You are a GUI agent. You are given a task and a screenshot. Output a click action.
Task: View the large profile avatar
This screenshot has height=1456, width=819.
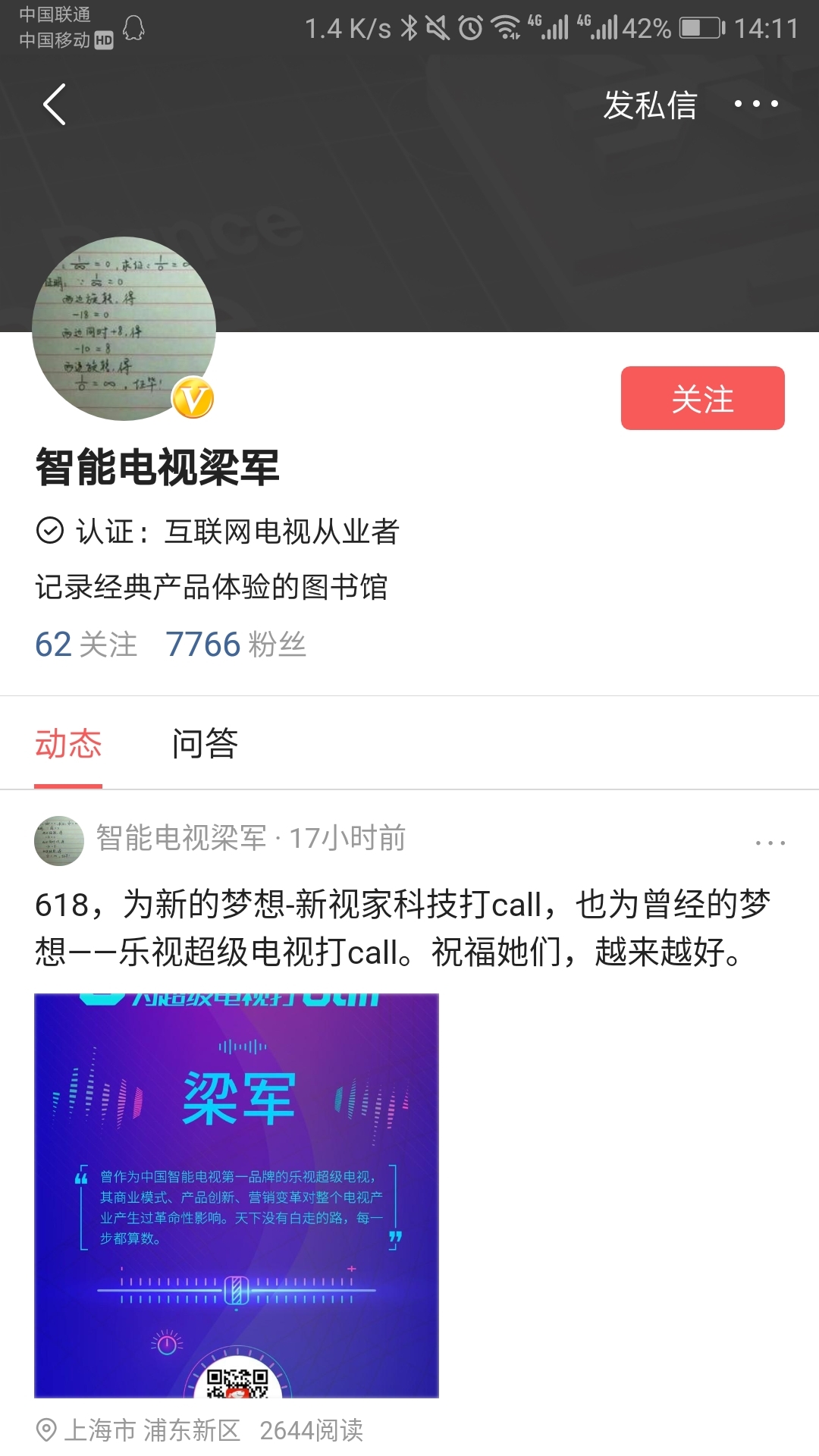click(124, 328)
